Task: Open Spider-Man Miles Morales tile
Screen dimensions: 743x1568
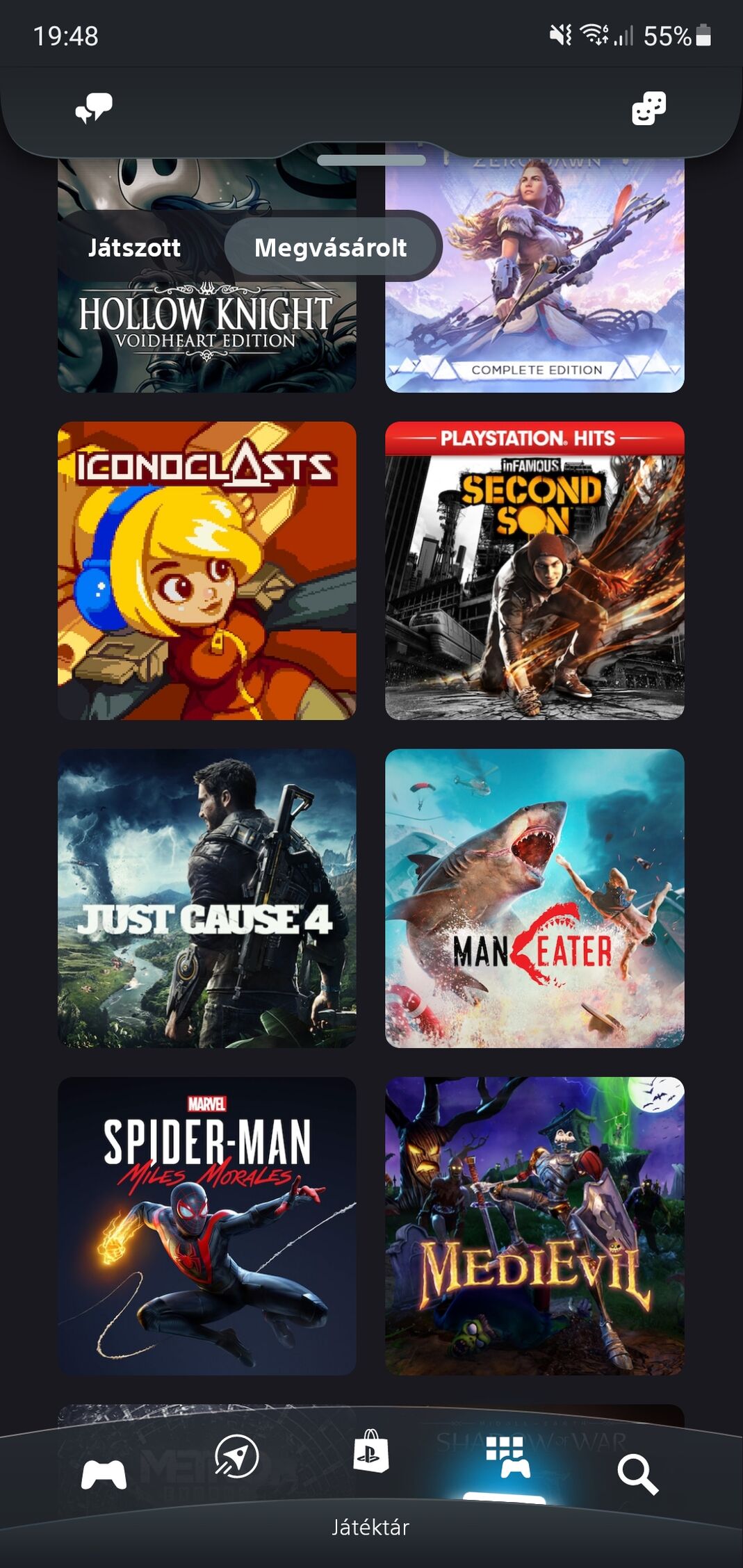Action: pyautogui.click(x=206, y=1226)
